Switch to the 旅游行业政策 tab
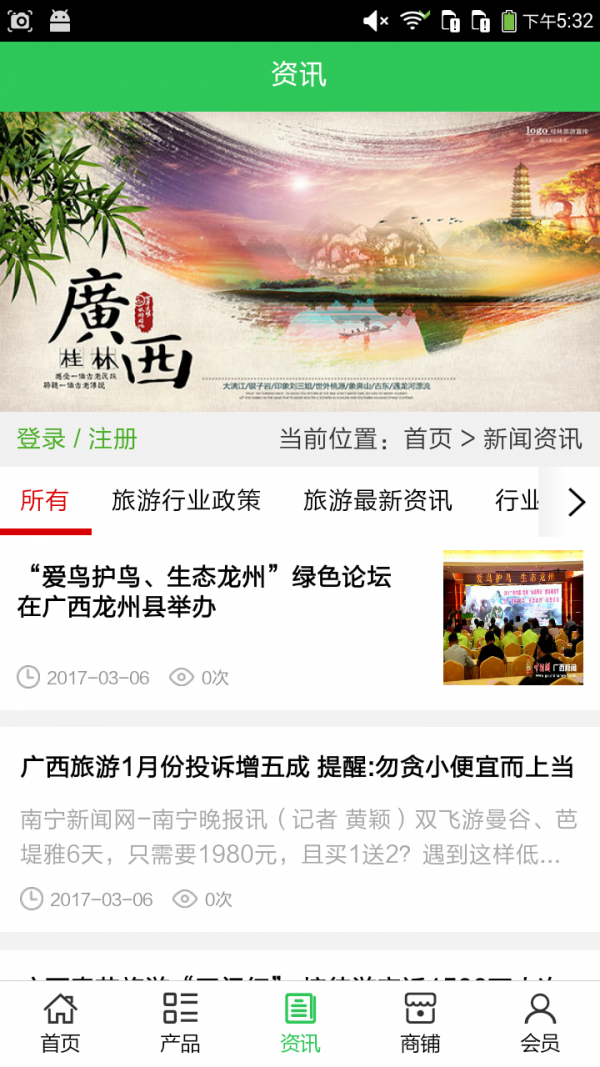The height and width of the screenshot is (1067, 600). point(186,500)
